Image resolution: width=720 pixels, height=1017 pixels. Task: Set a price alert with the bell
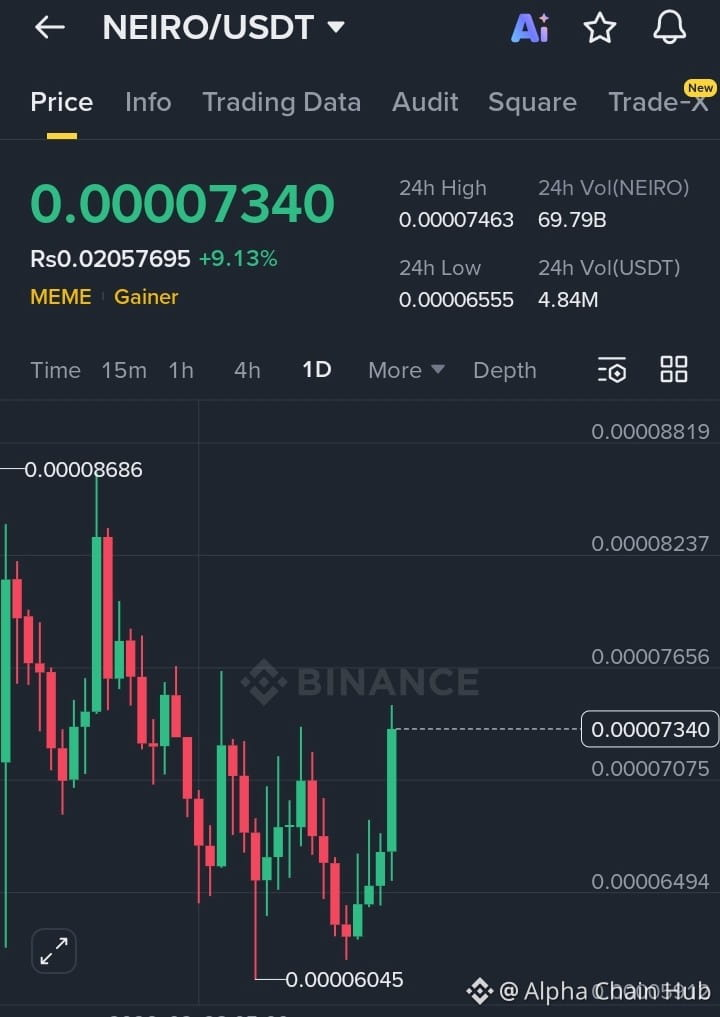click(x=669, y=28)
